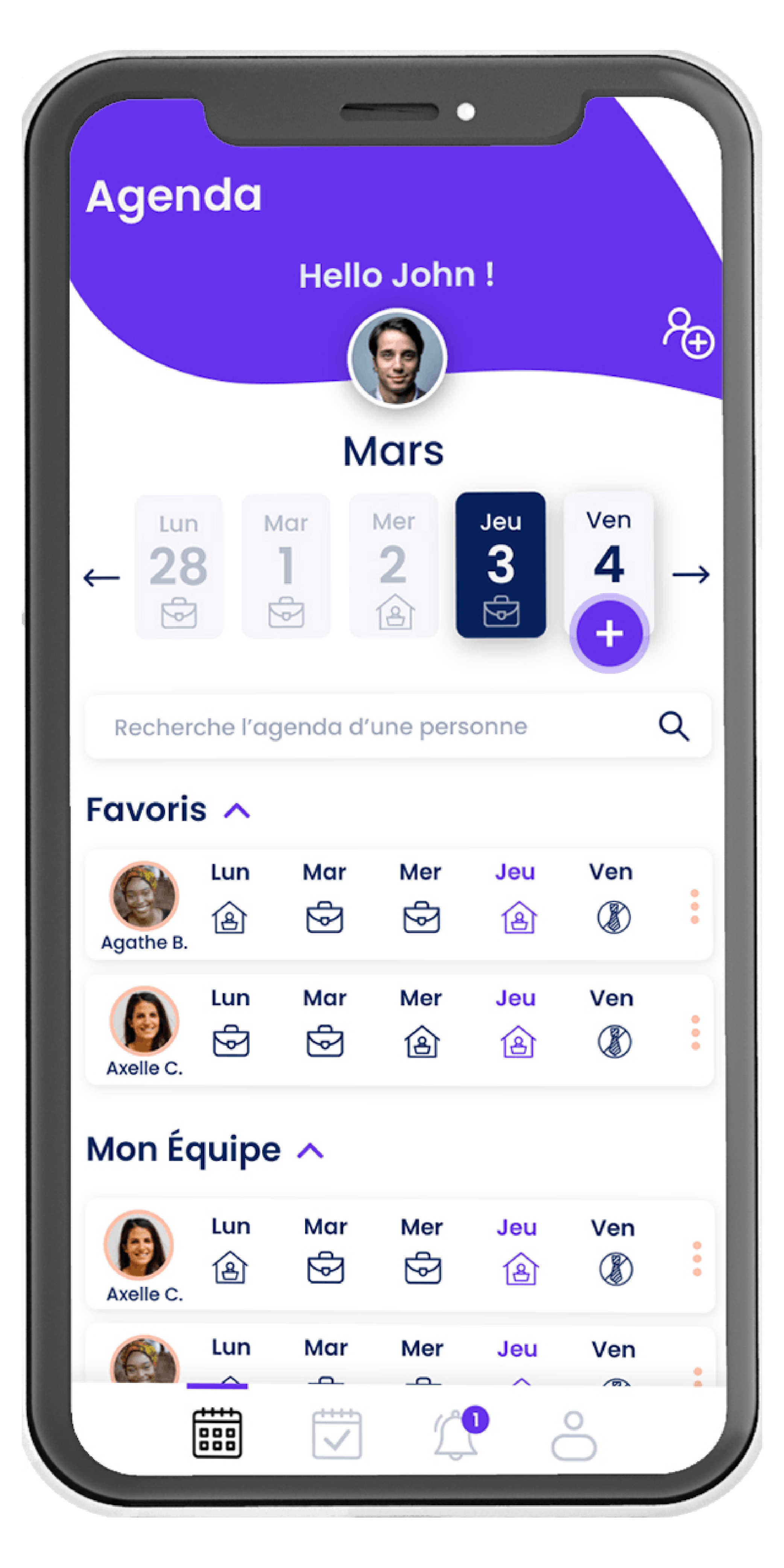
Task: Focus the person agenda search field
Action: tap(365, 726)
